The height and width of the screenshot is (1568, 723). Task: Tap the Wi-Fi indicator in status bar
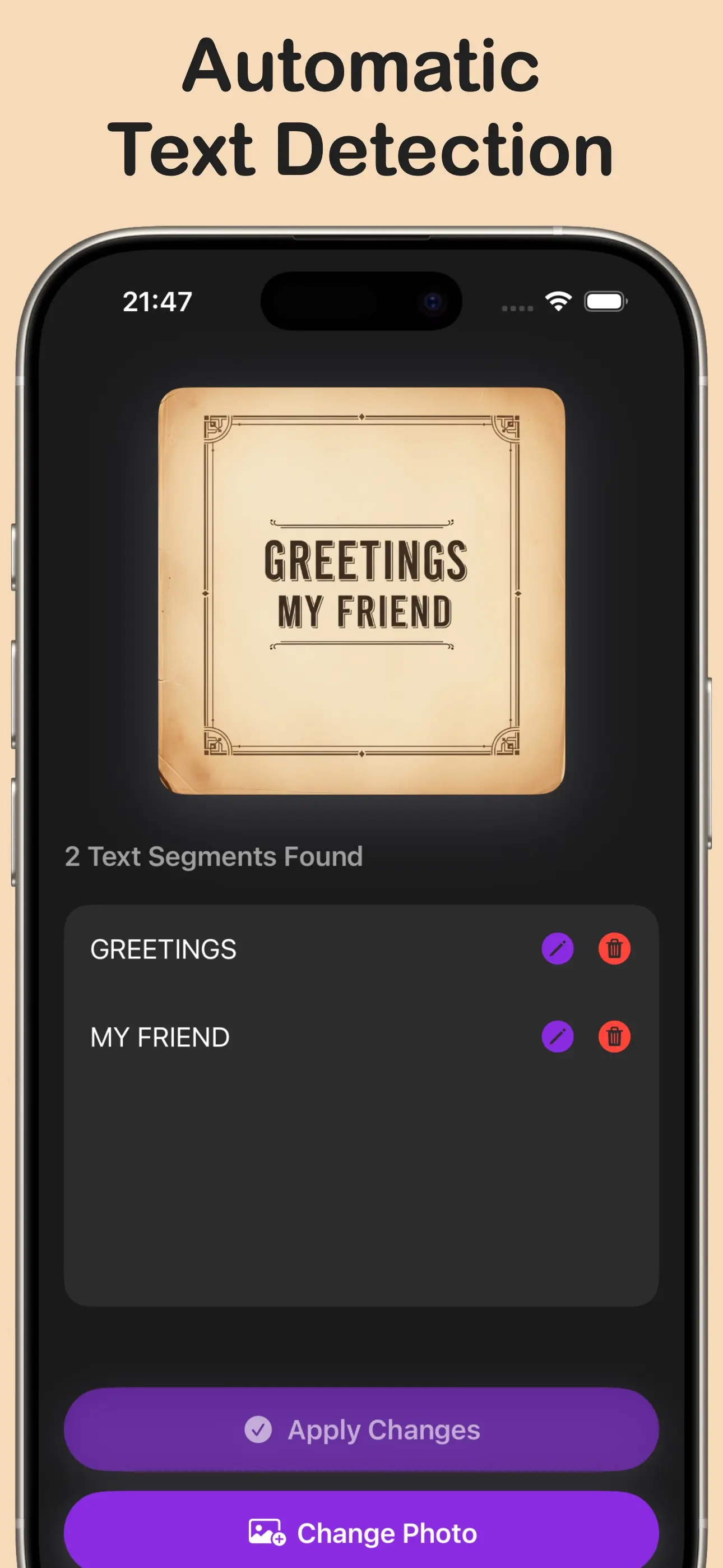[x=559, y=301]
